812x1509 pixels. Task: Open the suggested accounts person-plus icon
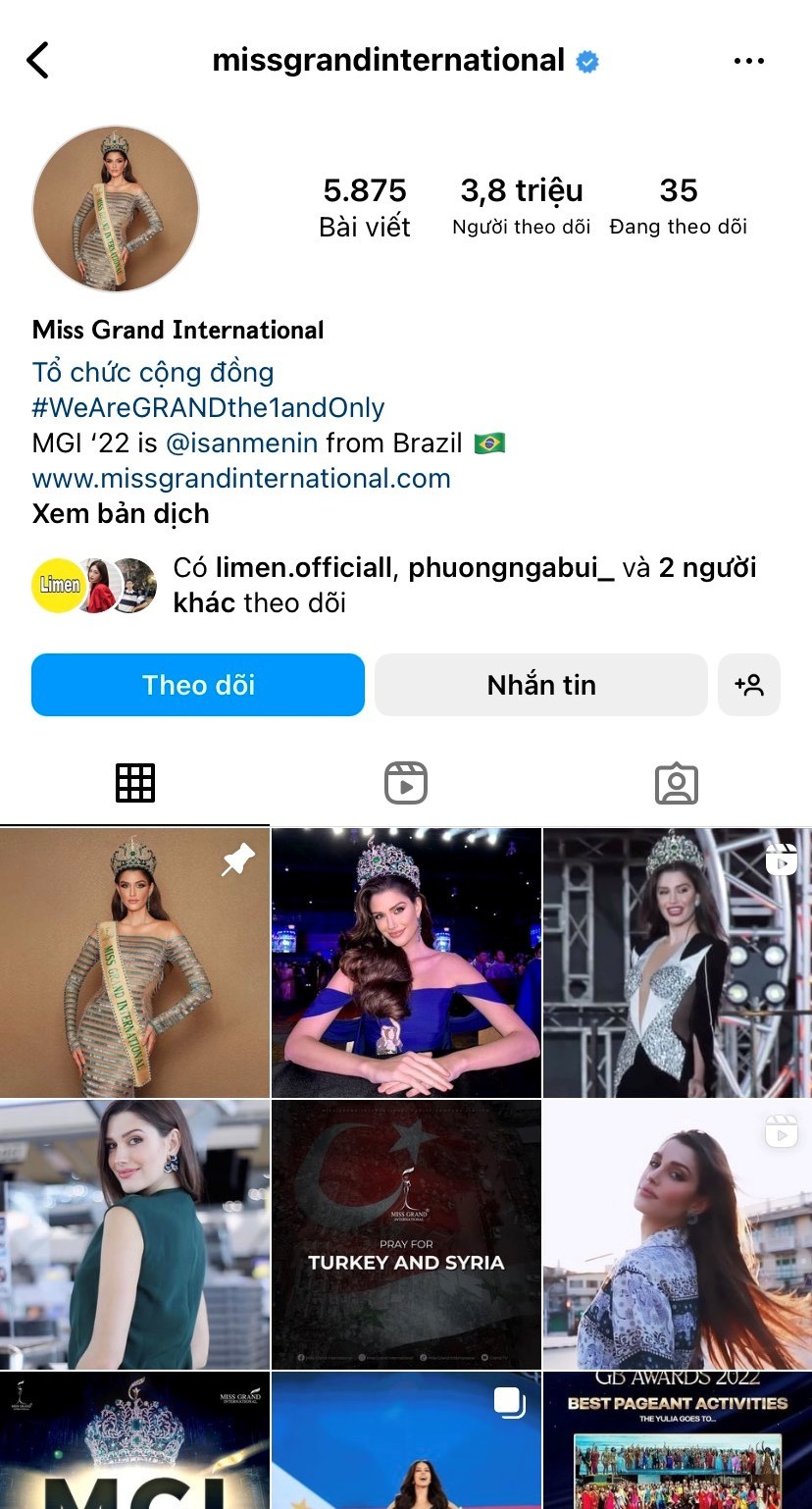pyautogui.click(x=749, y=685)
